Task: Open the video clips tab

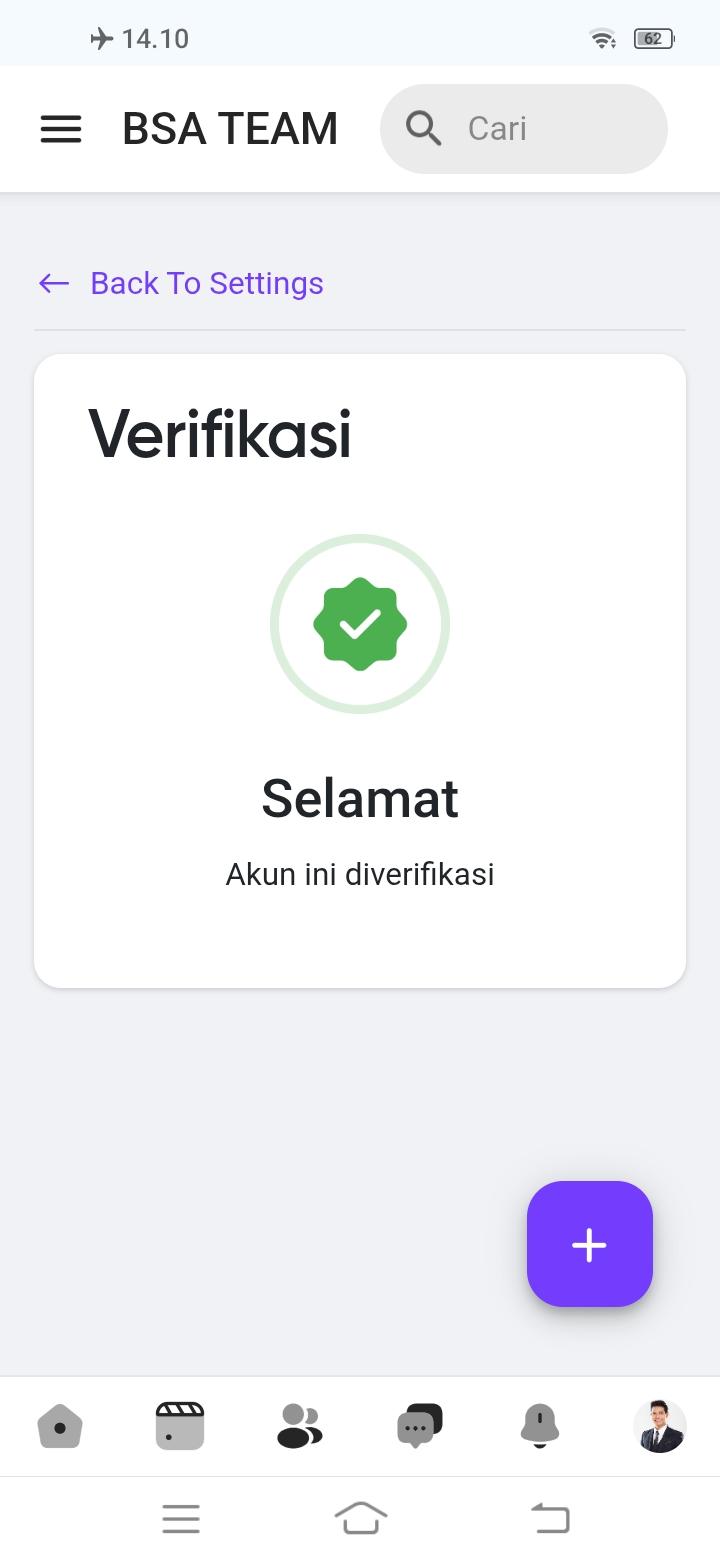Action: (x=180, y=1426)
